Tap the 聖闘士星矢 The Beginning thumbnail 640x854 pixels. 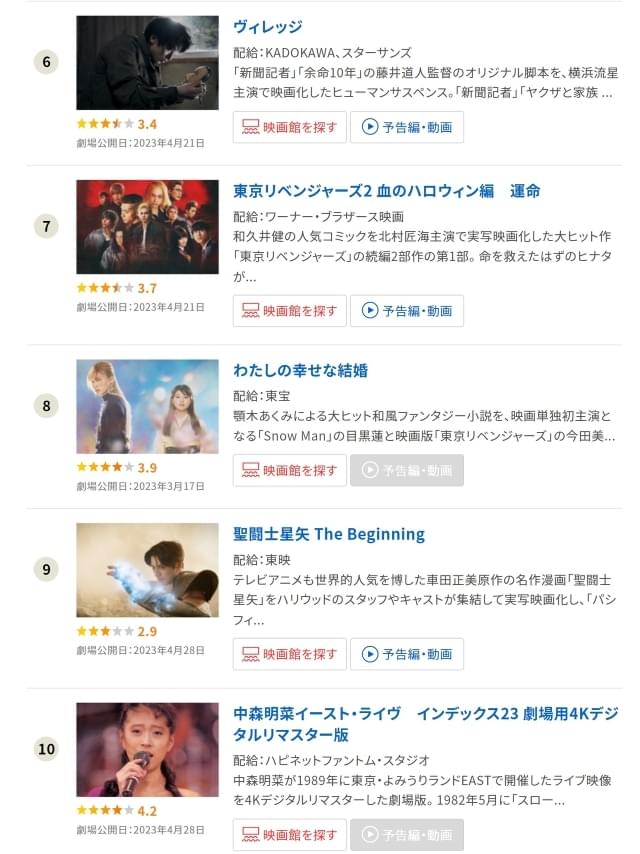(147, 569)
